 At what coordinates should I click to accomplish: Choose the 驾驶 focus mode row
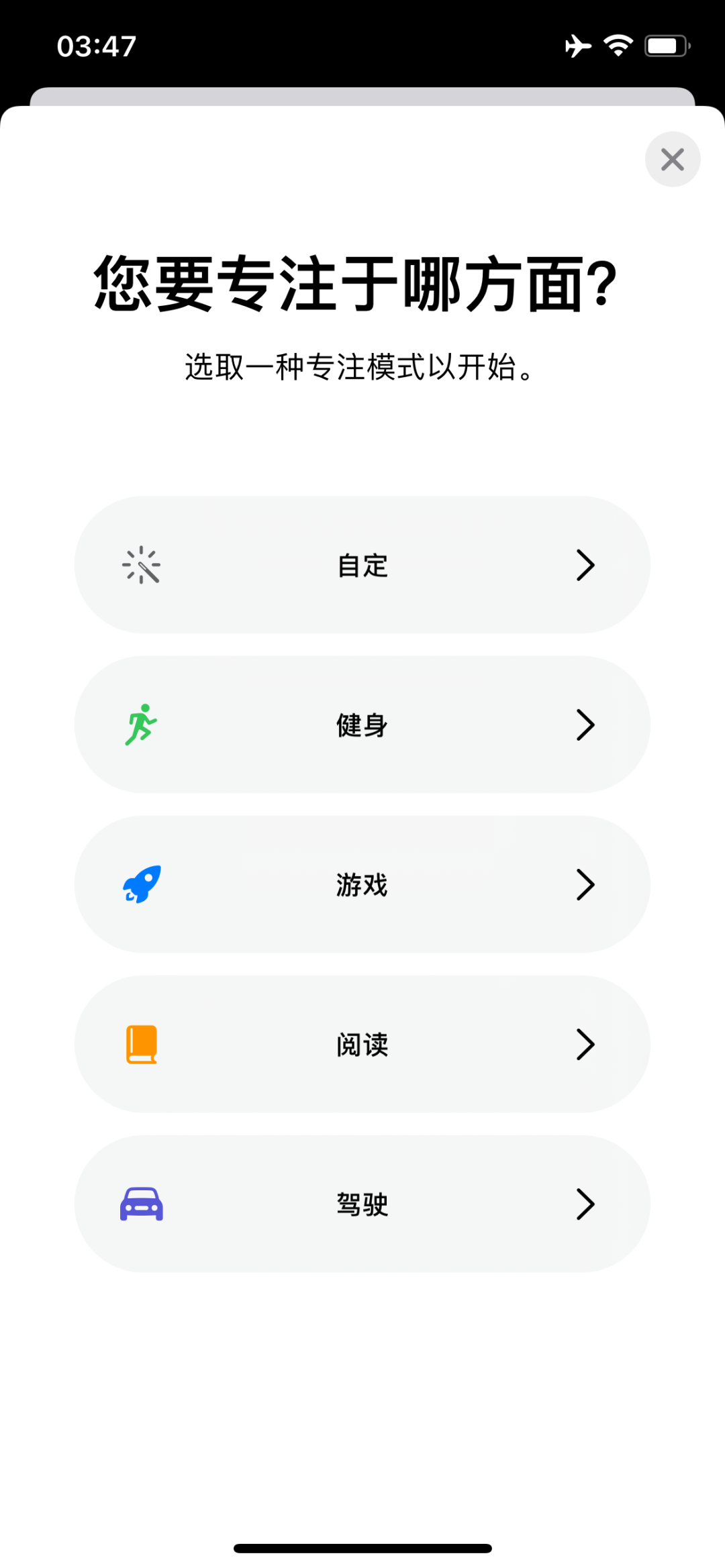(x=362, y=1204)
